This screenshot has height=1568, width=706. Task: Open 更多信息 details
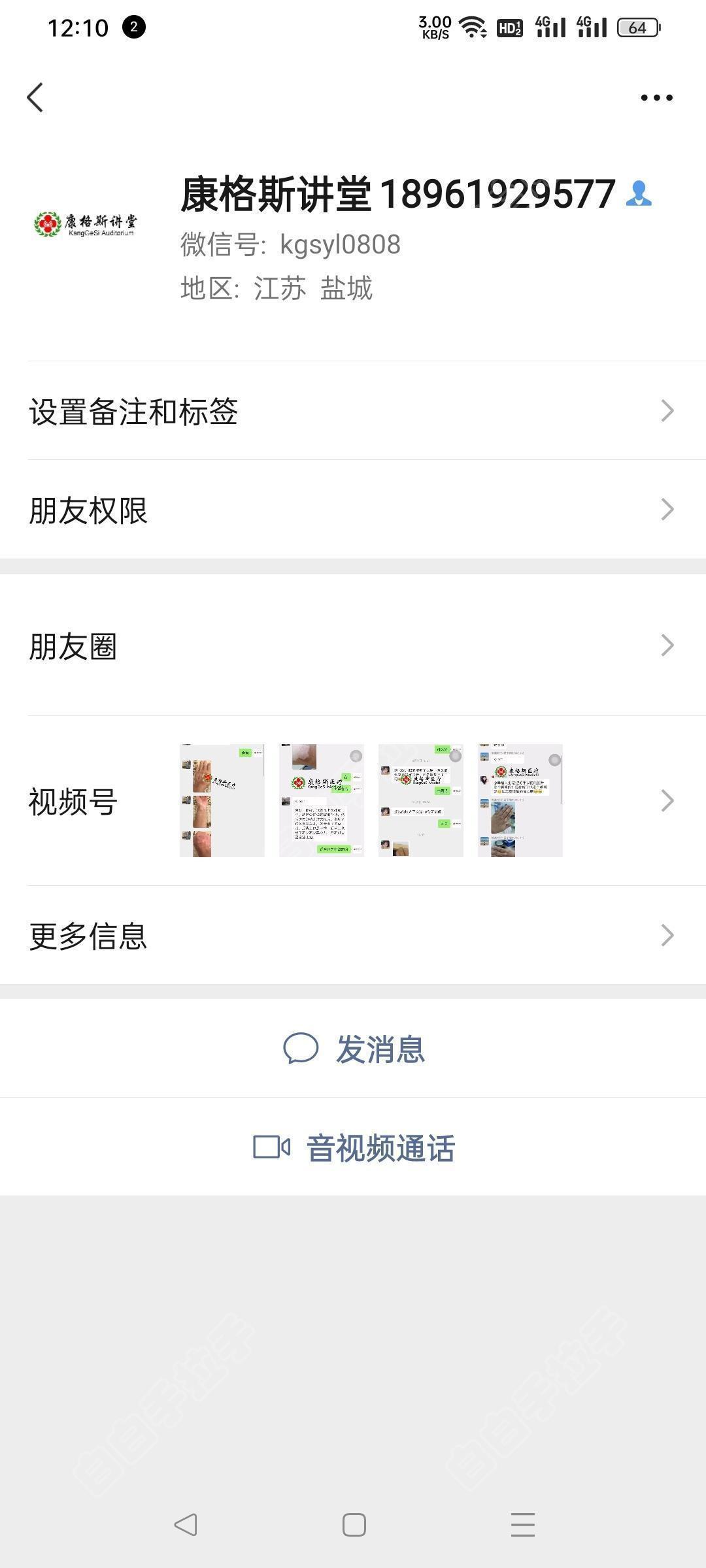(x=353, y=936)
